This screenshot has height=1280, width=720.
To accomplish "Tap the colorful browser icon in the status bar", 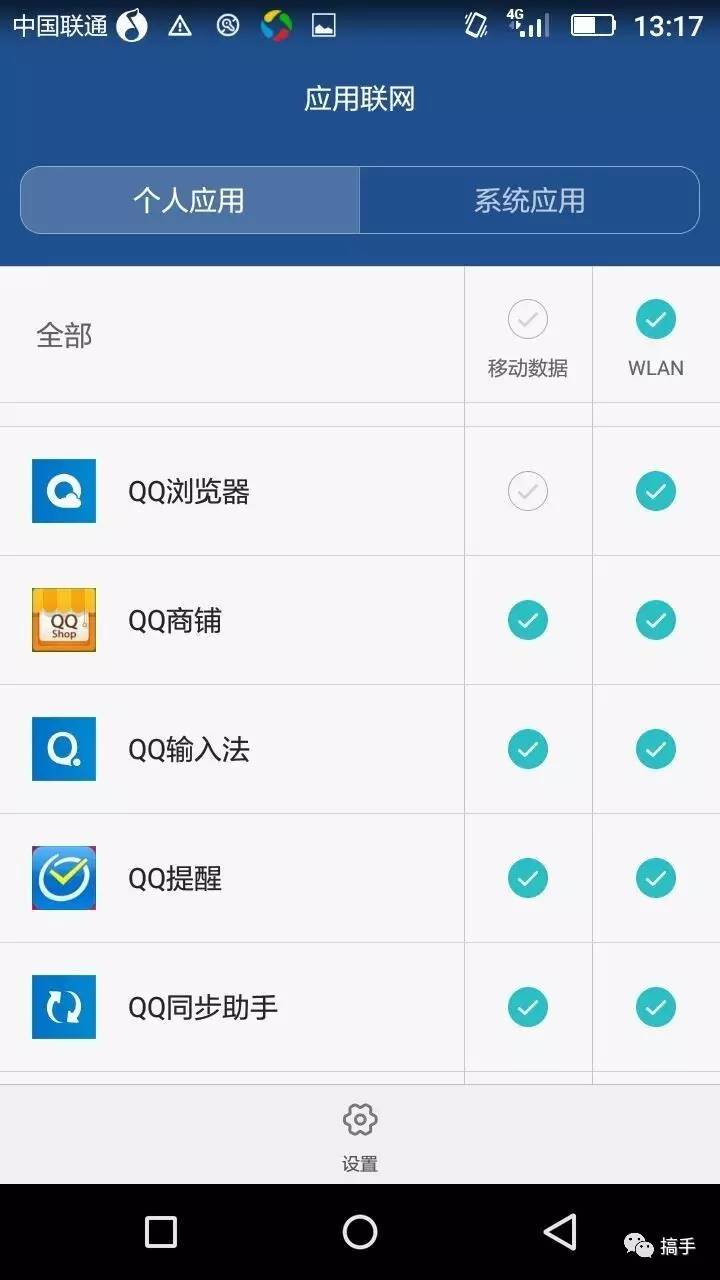I will 276,26.
